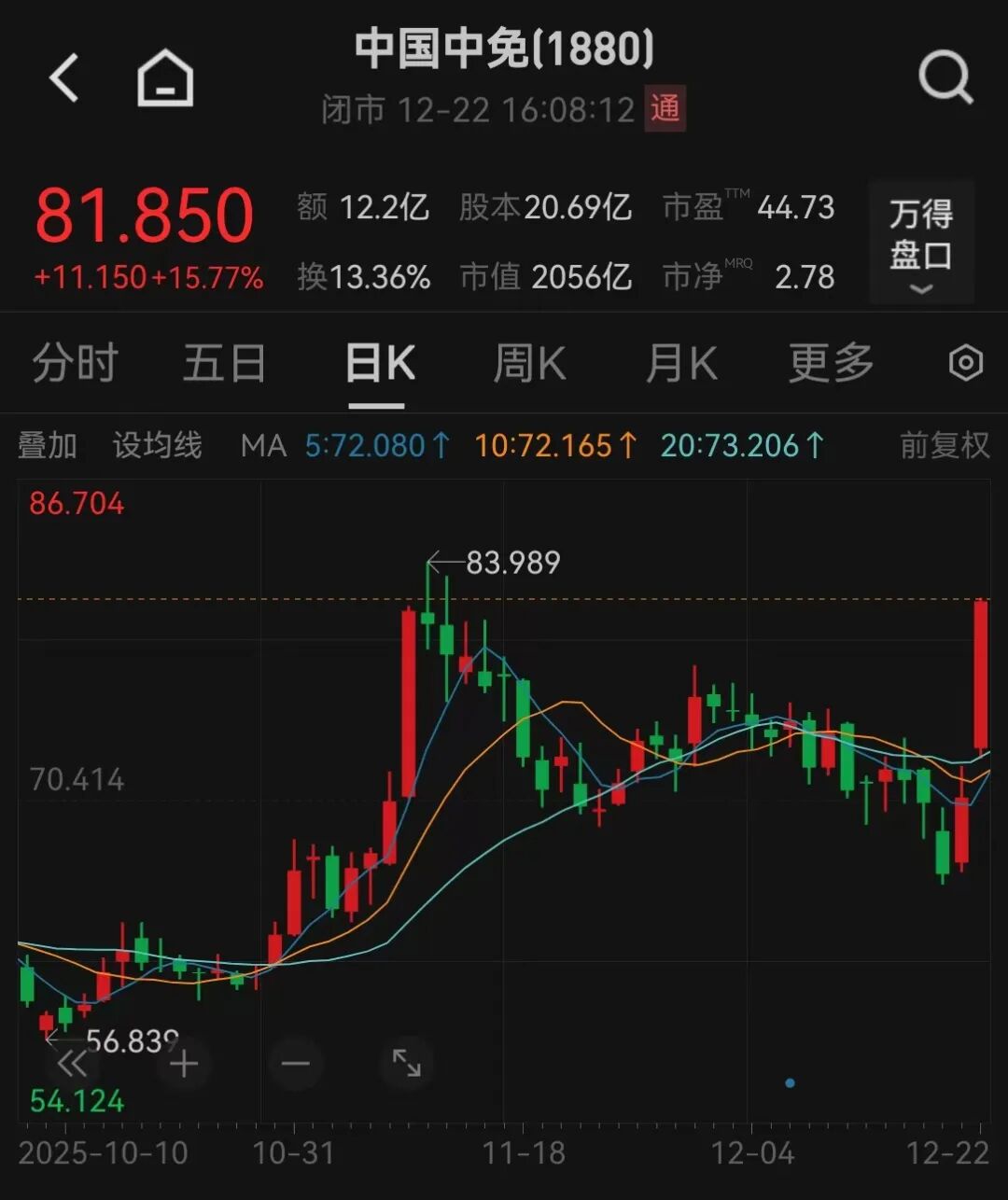
Task: Open chart settings hexagon icon
Action: 965,363
